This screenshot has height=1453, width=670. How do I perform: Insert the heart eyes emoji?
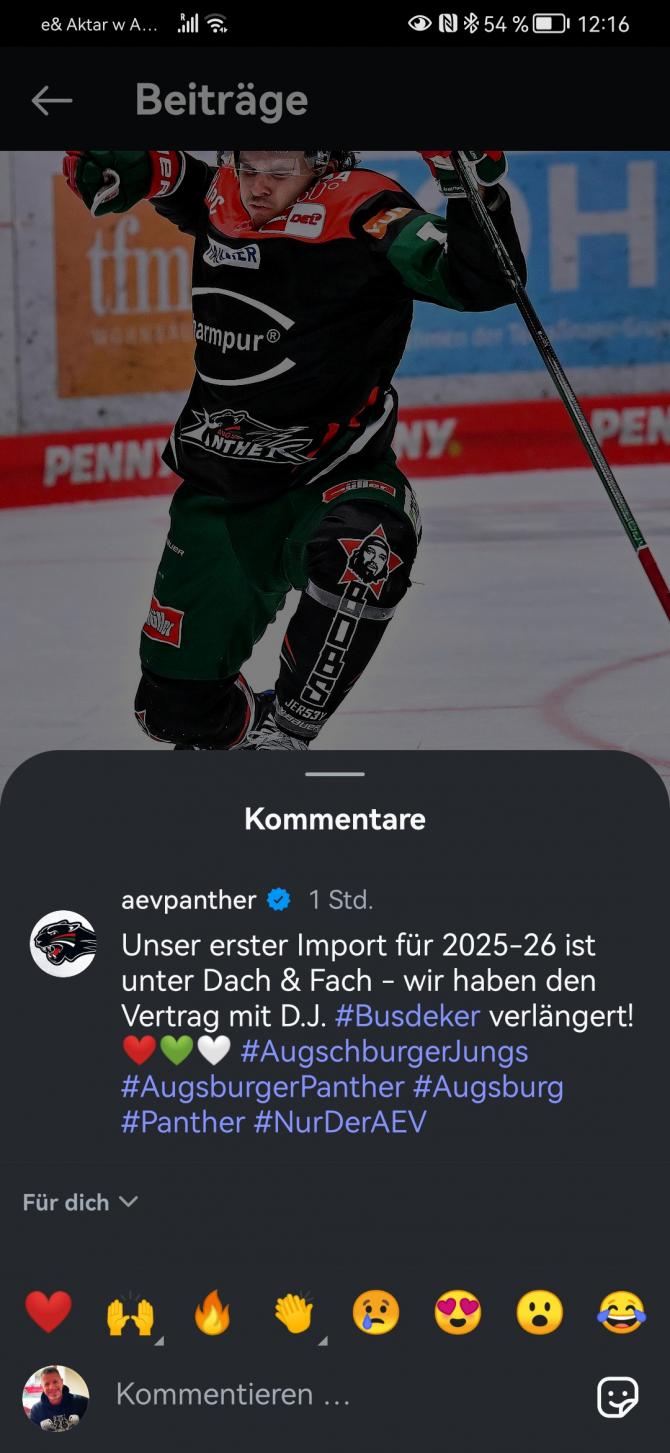[458, 1312]
